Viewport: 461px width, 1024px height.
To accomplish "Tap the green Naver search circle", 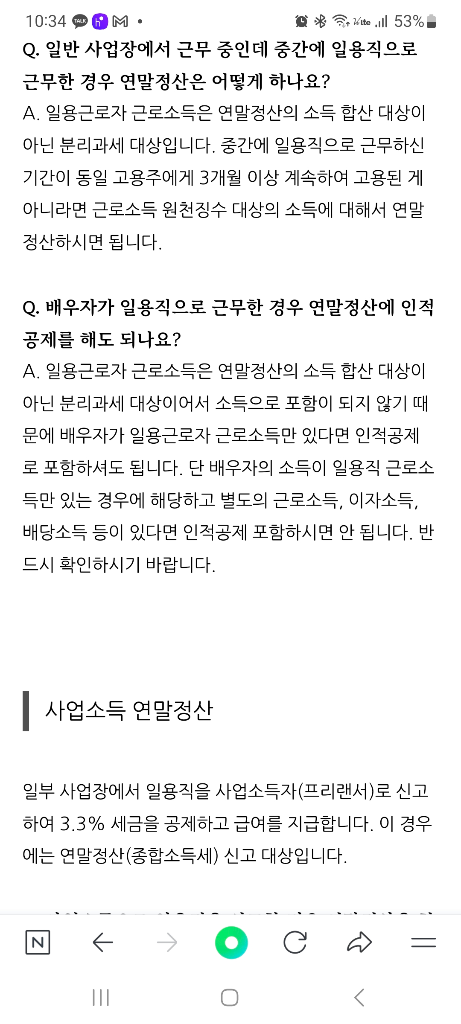I will point(231,942).
